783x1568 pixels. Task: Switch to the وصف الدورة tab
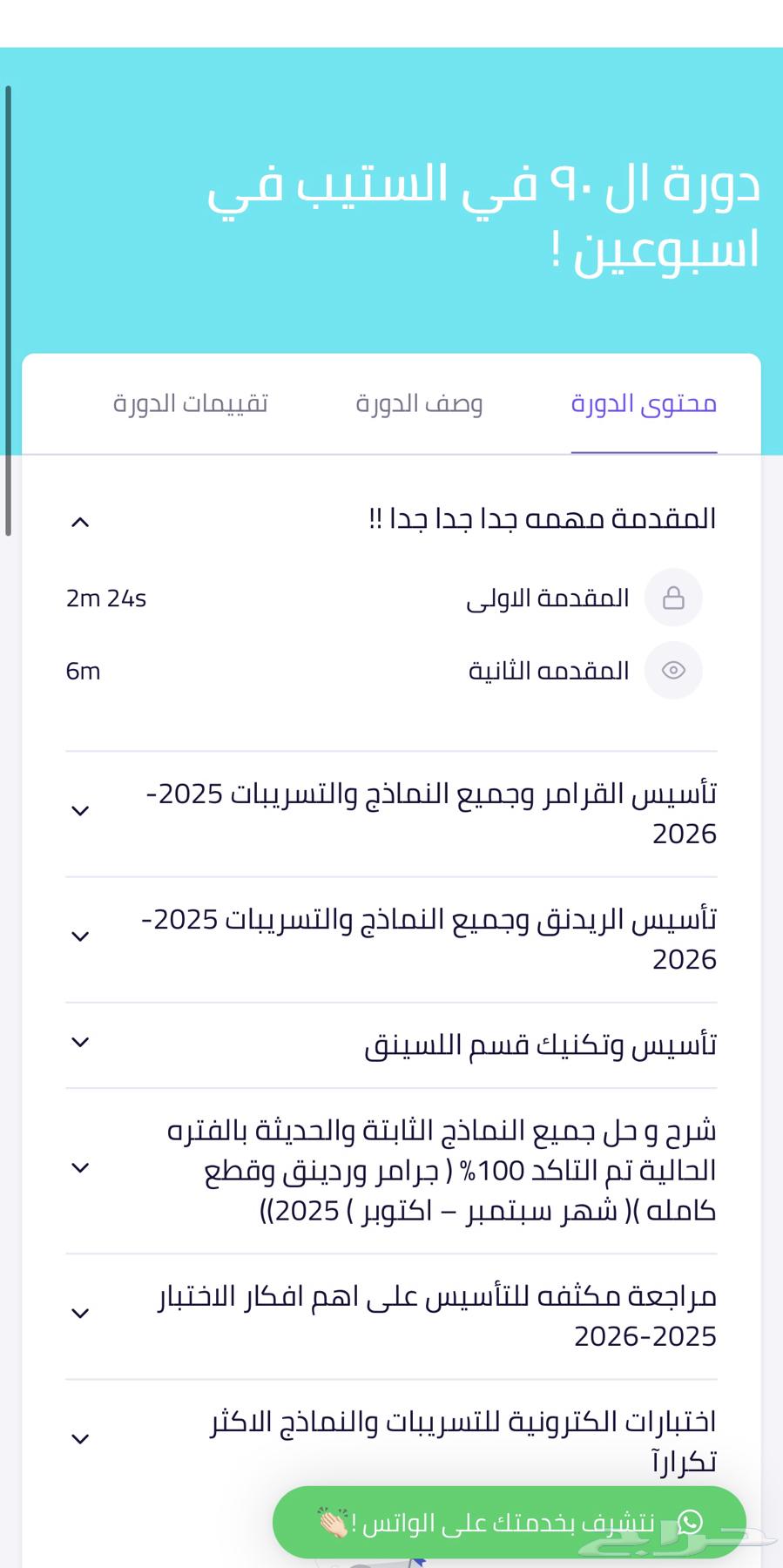420,402
